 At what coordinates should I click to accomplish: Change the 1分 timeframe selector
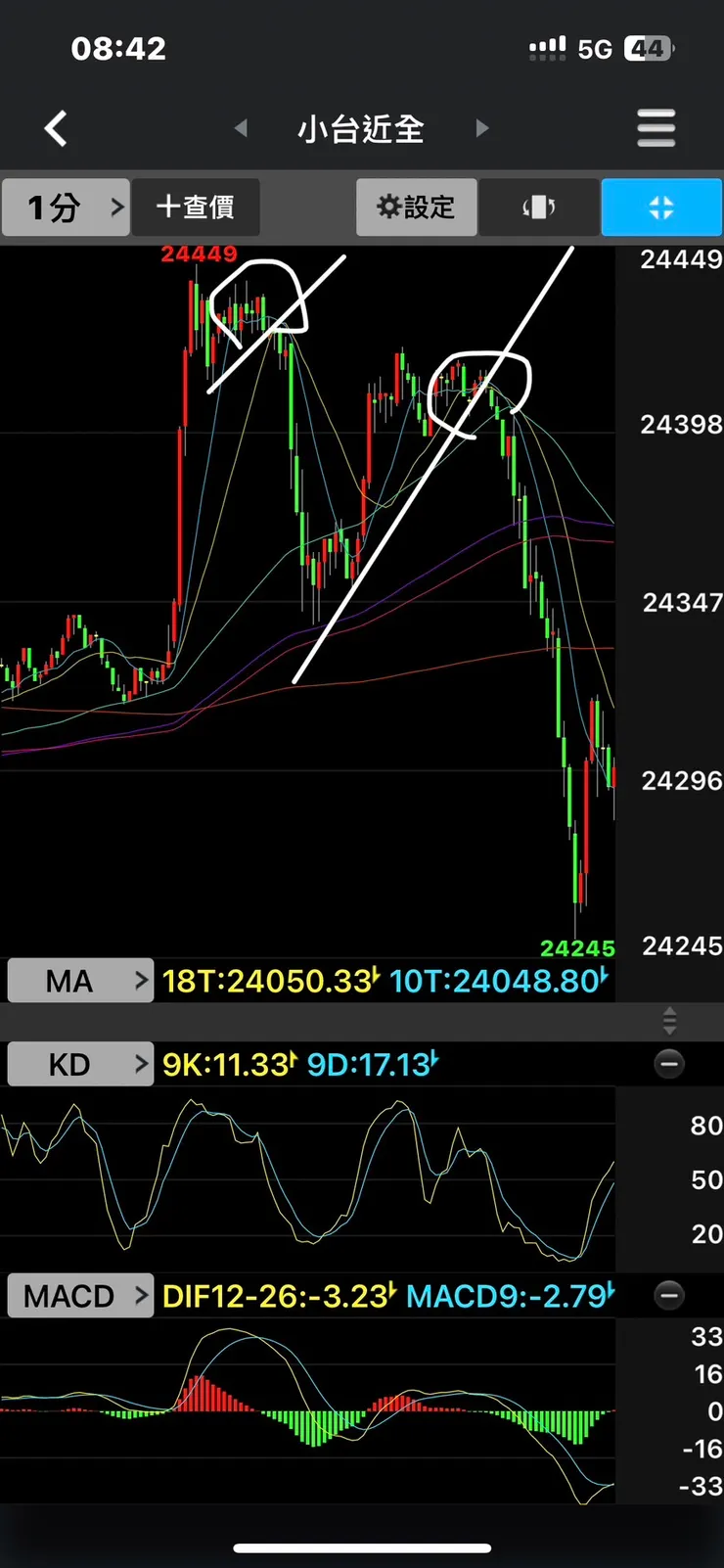[x=66, y=208]
